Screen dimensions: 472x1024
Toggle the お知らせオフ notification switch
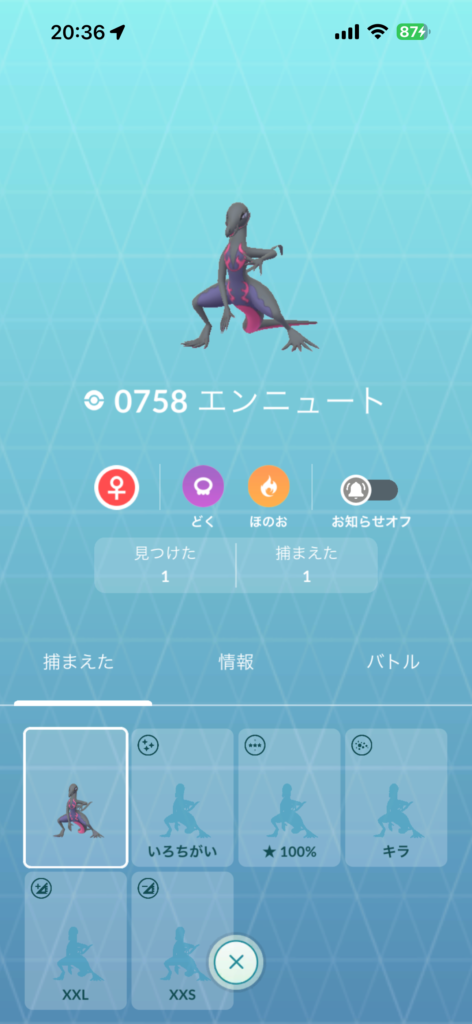(x=370, y=490)
